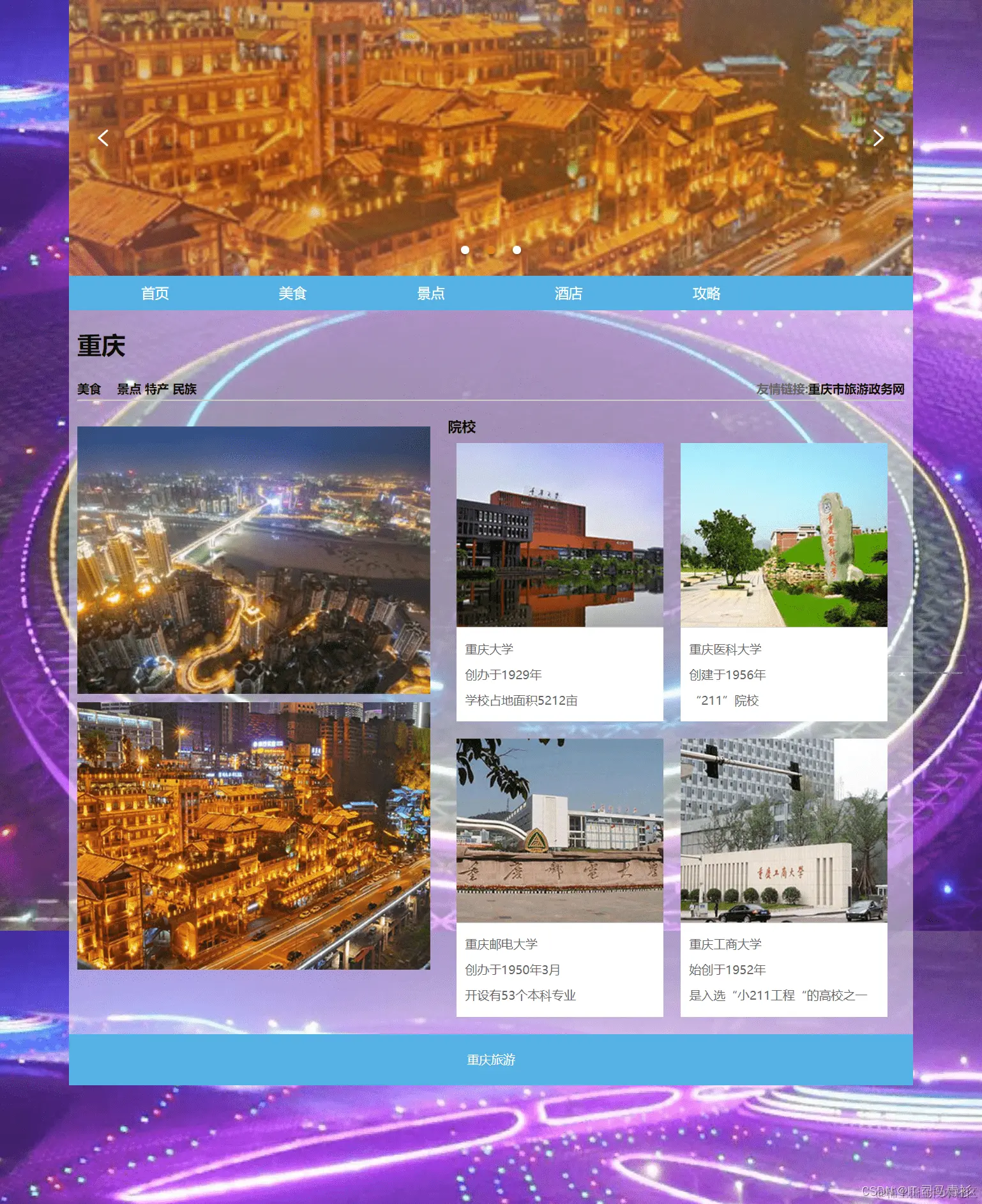Viewport: 982px width, 1204px height.
Task: Open the 重庆工商大学 card
Action: coord(783,877)
